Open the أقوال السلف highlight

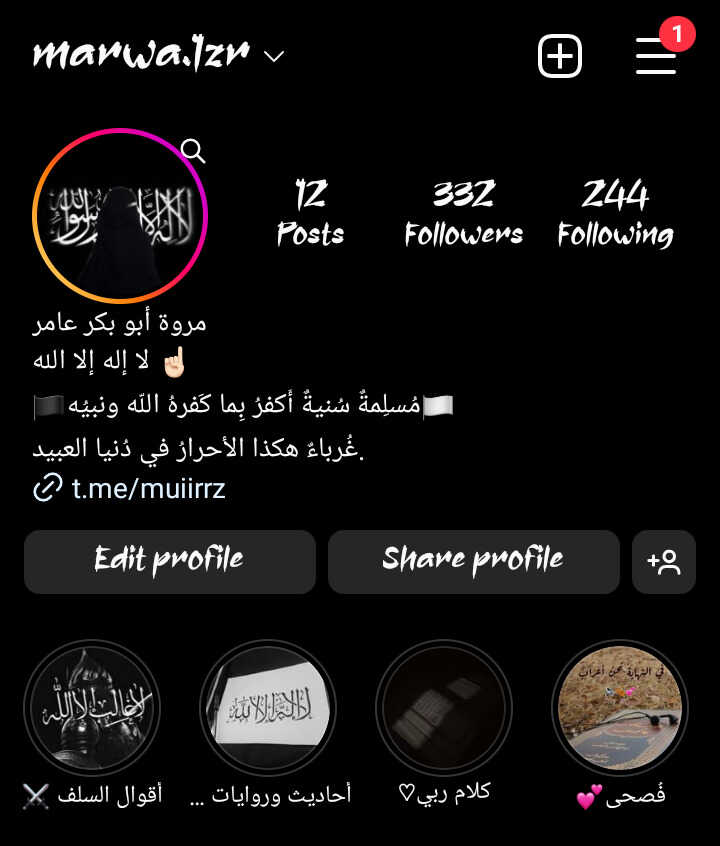point(92,708)
